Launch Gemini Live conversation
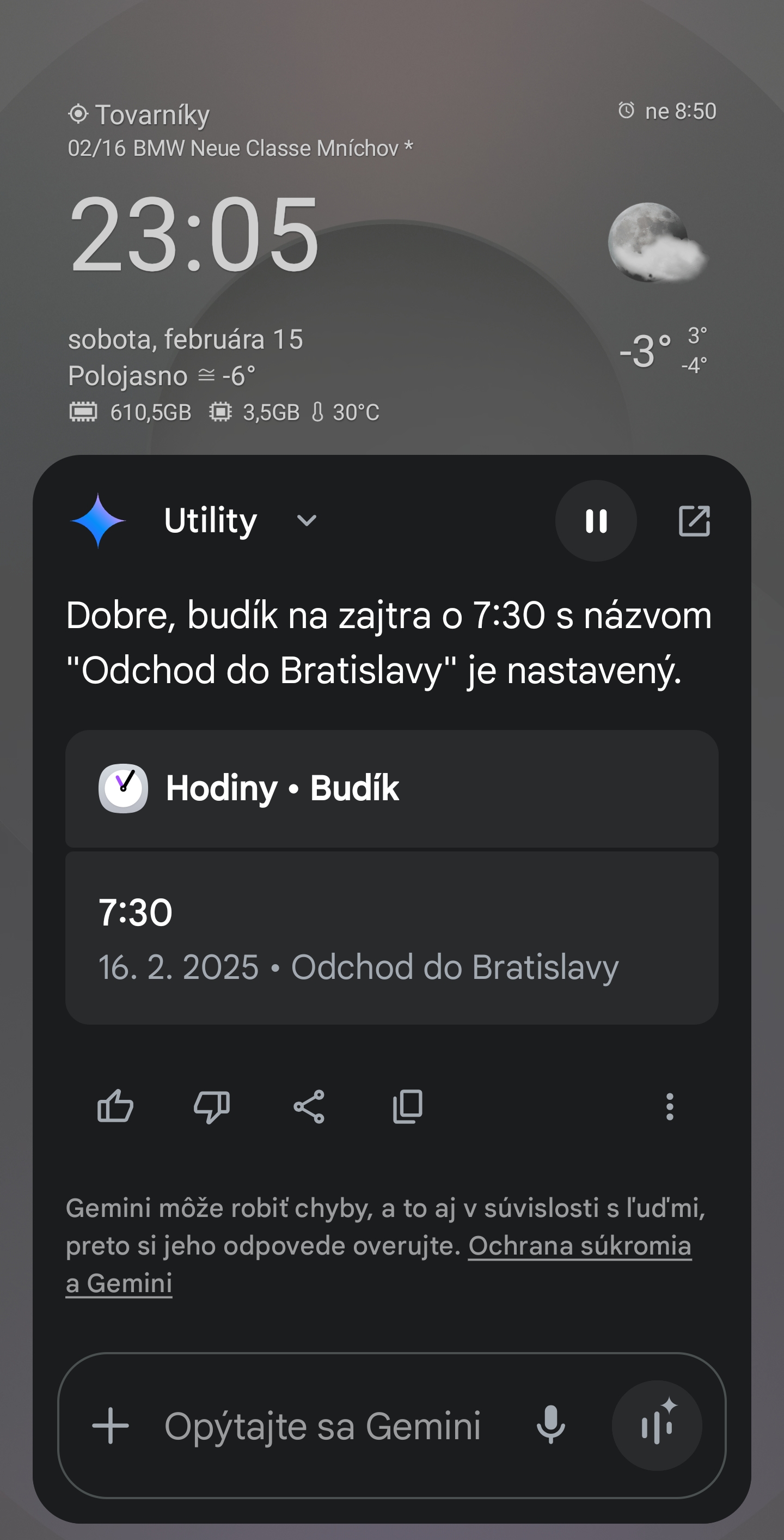The width and height of the screenshot is (784, 1540). 657,1425
